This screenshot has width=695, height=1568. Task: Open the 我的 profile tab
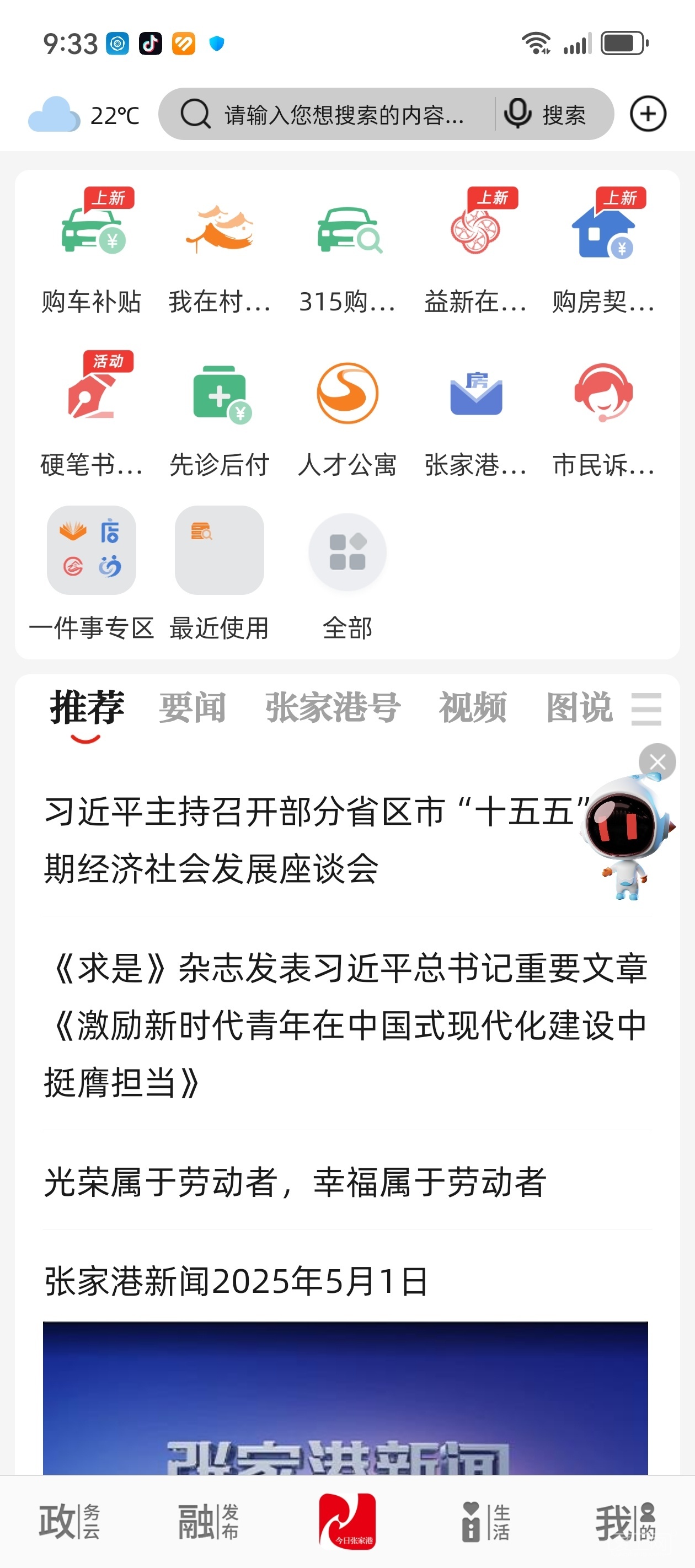[x=625, y=1522]
